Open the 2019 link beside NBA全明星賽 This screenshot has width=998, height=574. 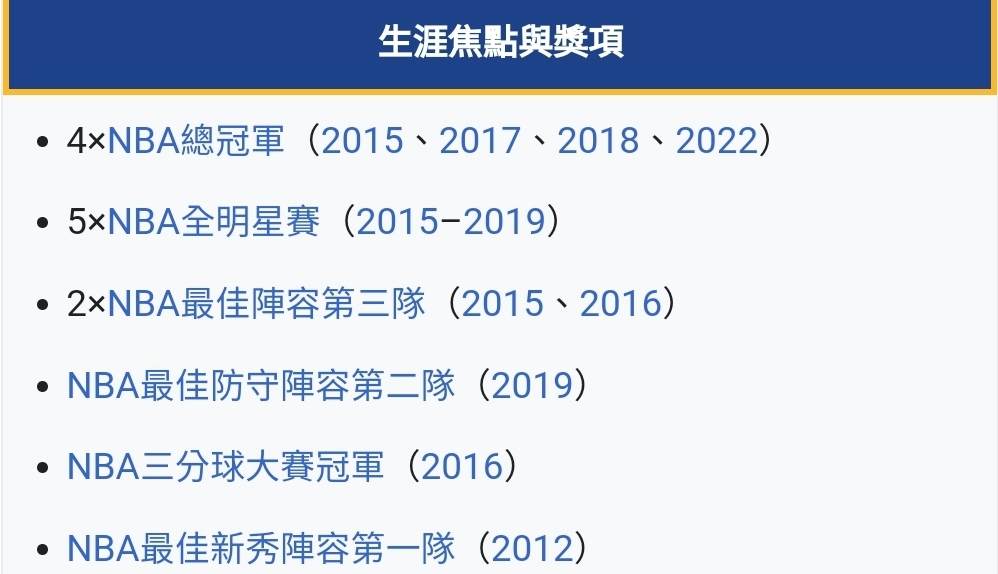click(x=504, y=222)
